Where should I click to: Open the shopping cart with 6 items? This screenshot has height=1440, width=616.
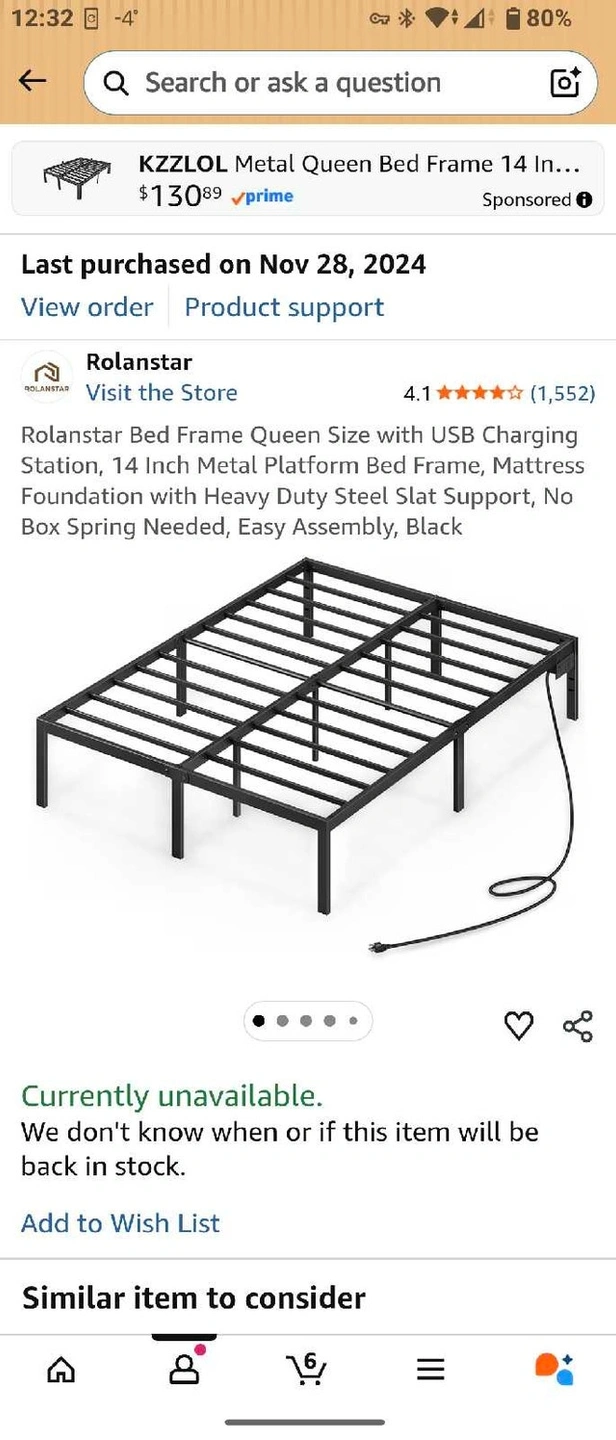306,1367
